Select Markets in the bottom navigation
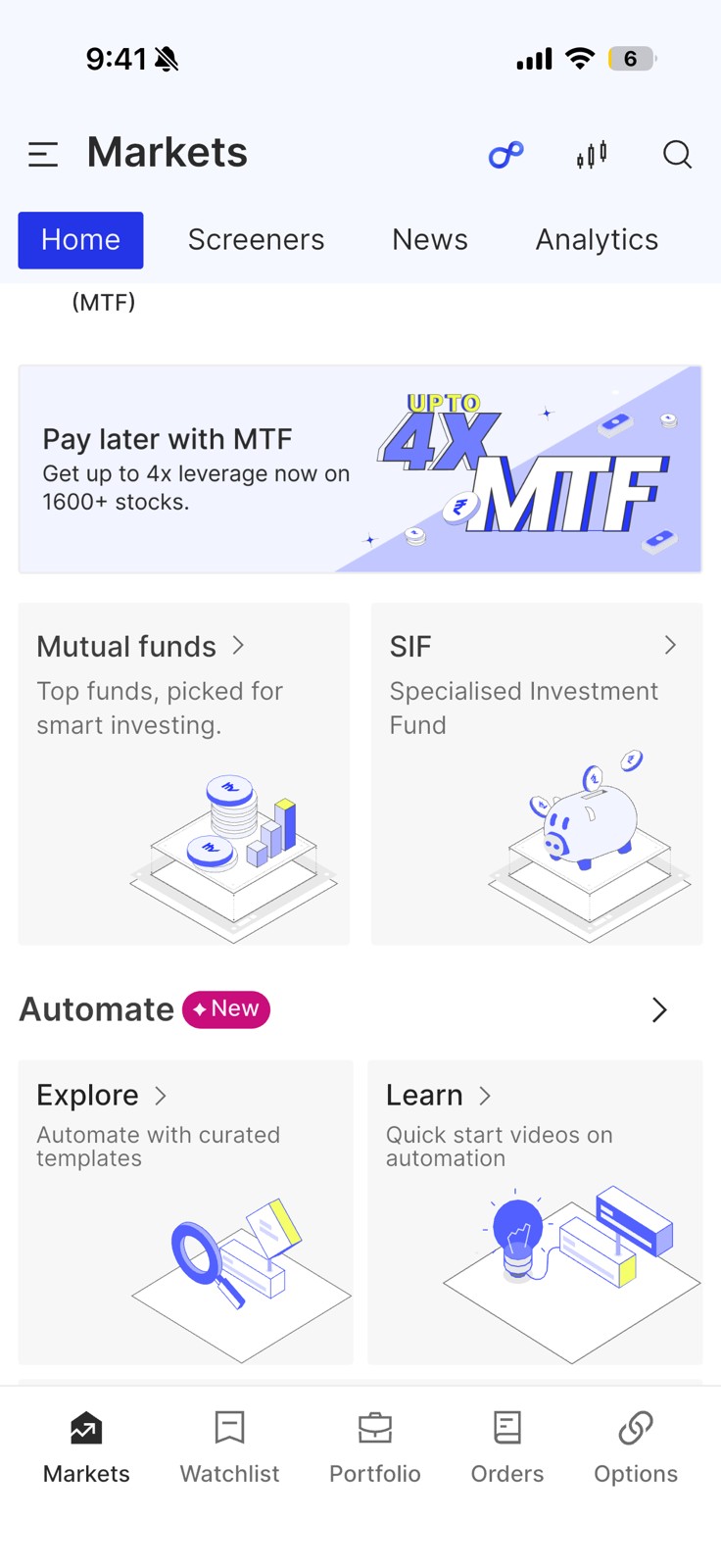721x1568 pixels. (x=86, y=1447)
